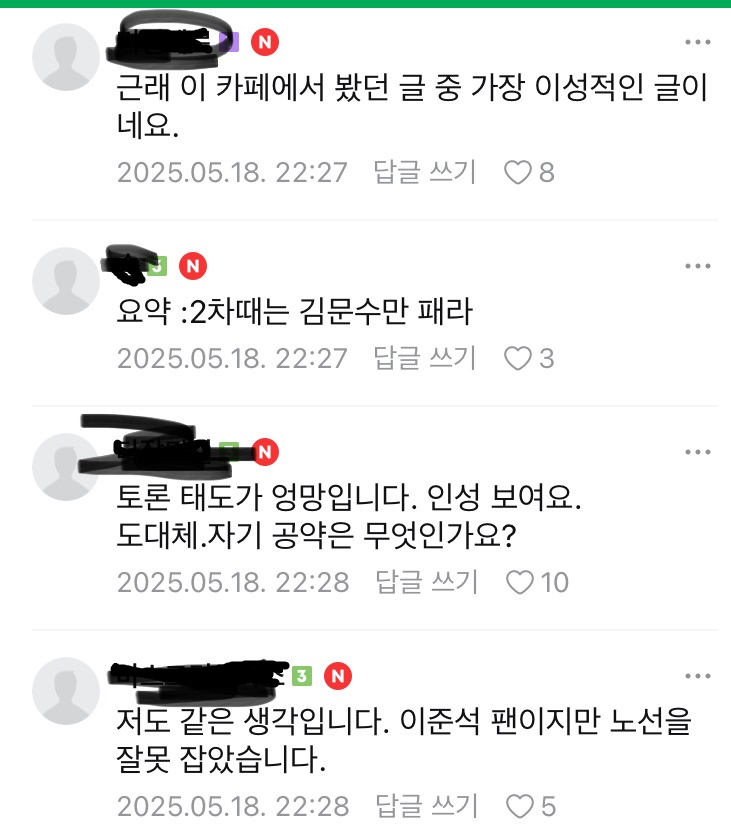The height and width of the screenshot is (828, 731).
Task: View profile avatar of '요약 :2차때는' commenter
Action: point(67,281)
